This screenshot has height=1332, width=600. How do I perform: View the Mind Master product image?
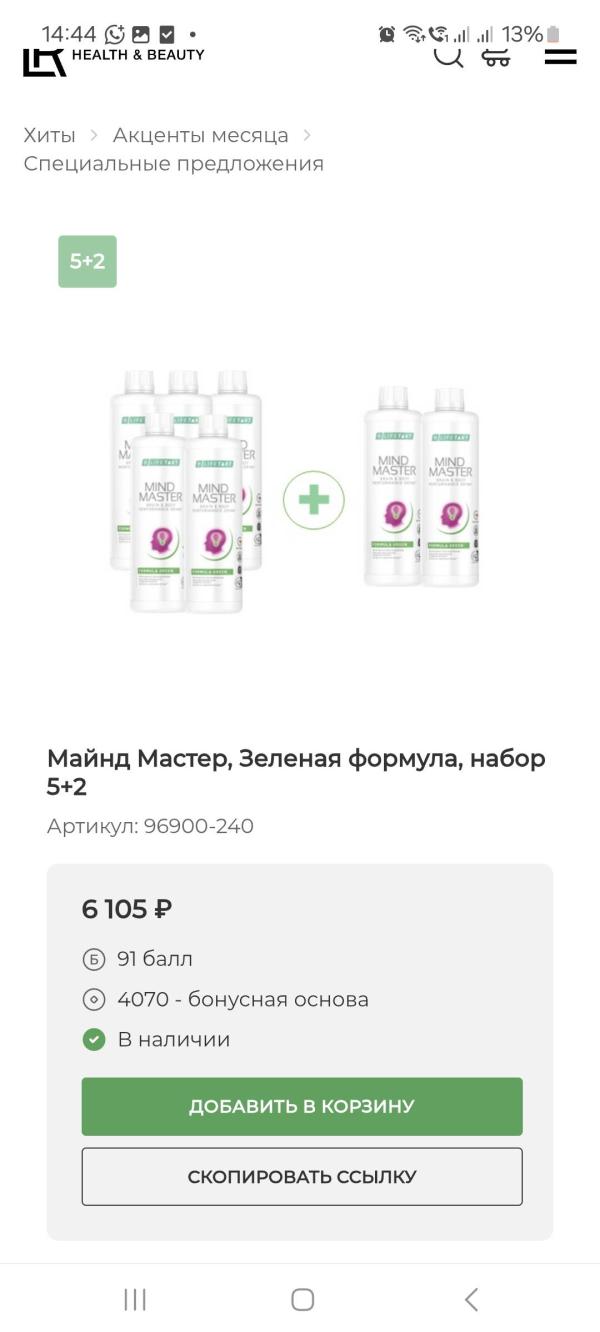[297, 492]
